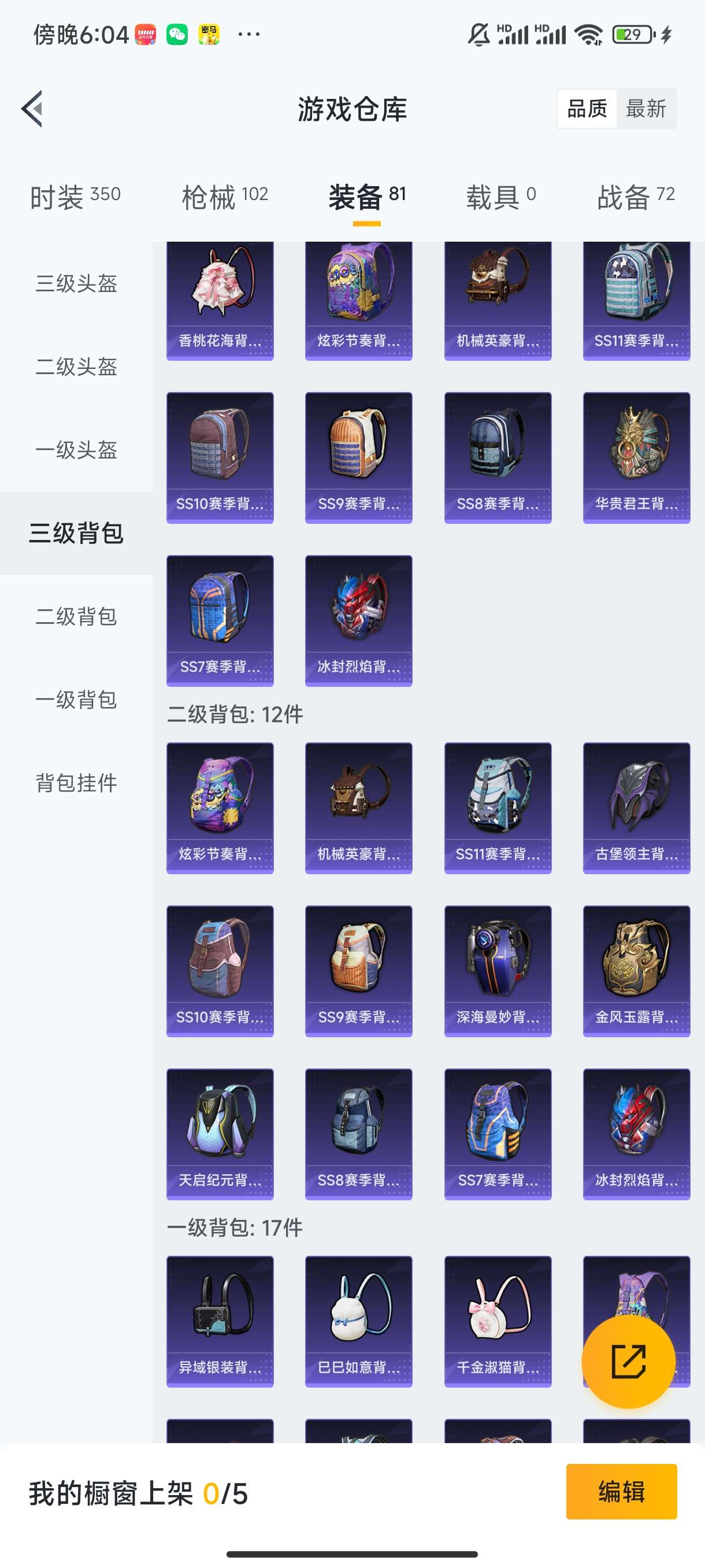Open the 古堡领主 backpack item
Screen dimensions: 705x1568
click(636, 808)
